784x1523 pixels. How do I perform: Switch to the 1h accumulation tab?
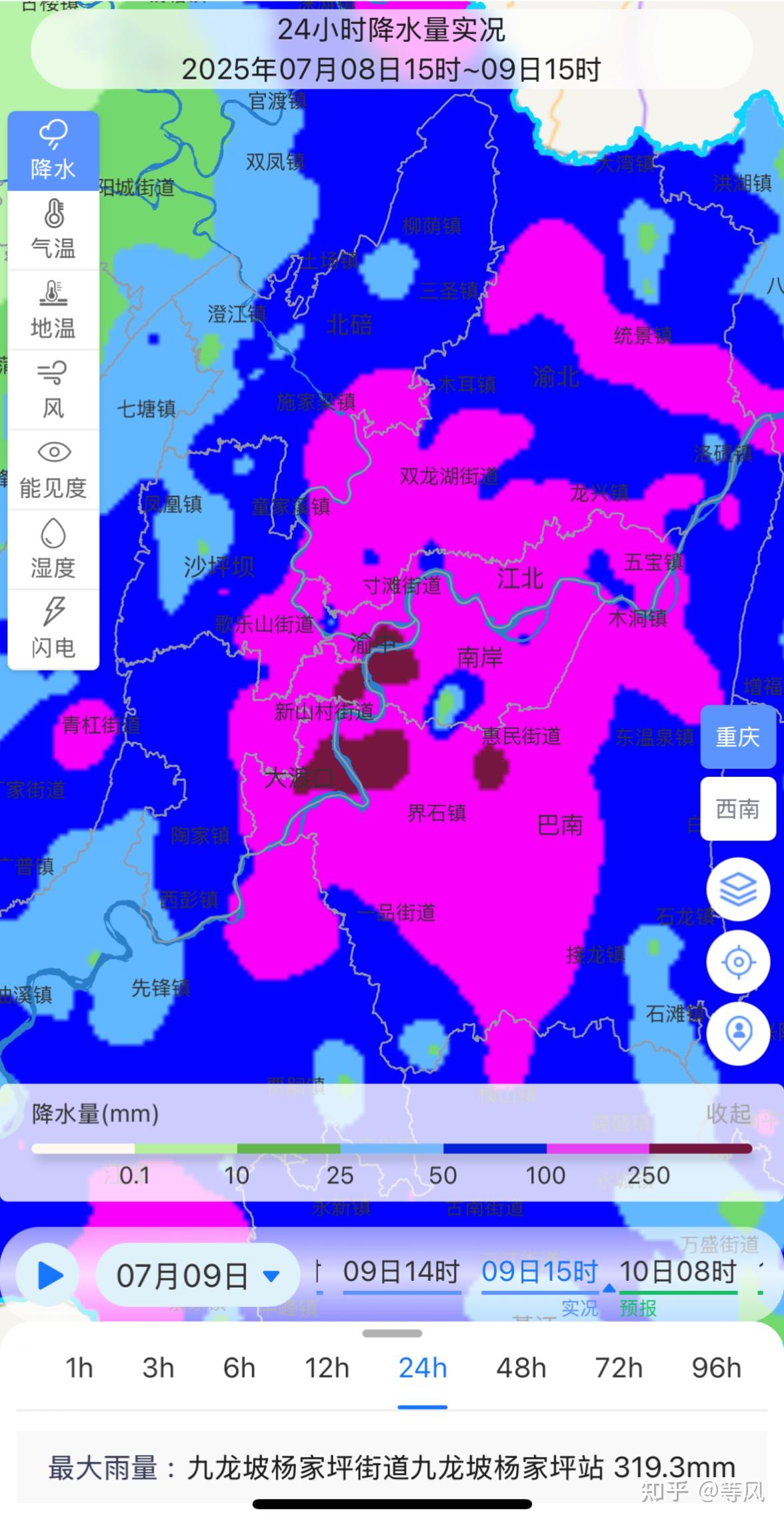[79, 1368]
